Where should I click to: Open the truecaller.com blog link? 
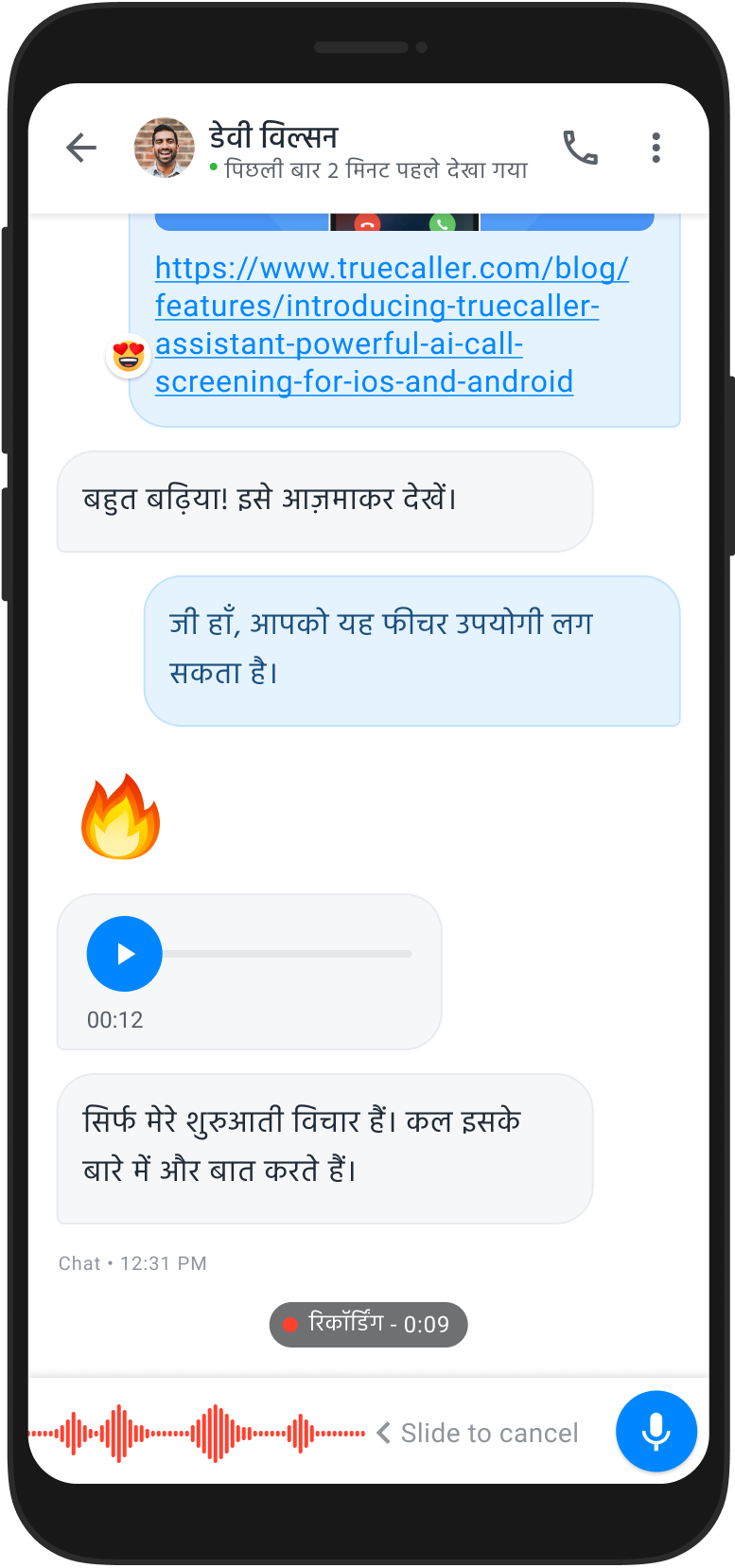click(378, 325)
